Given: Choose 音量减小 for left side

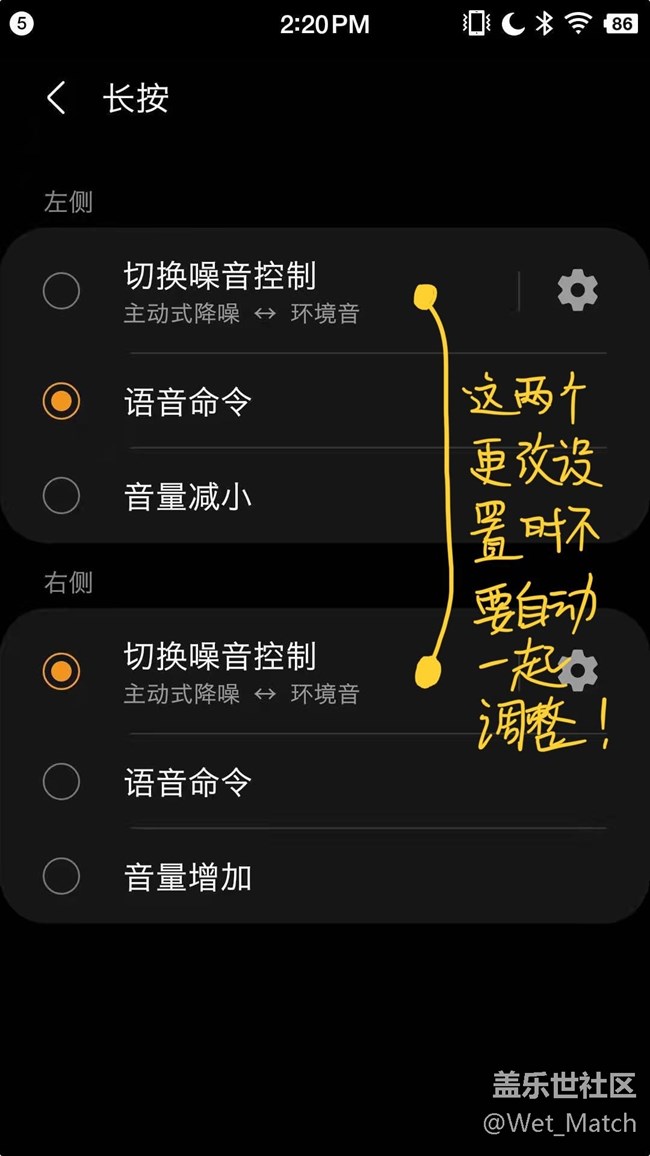Looking at the screenshot, I should [x=325, y=495].
